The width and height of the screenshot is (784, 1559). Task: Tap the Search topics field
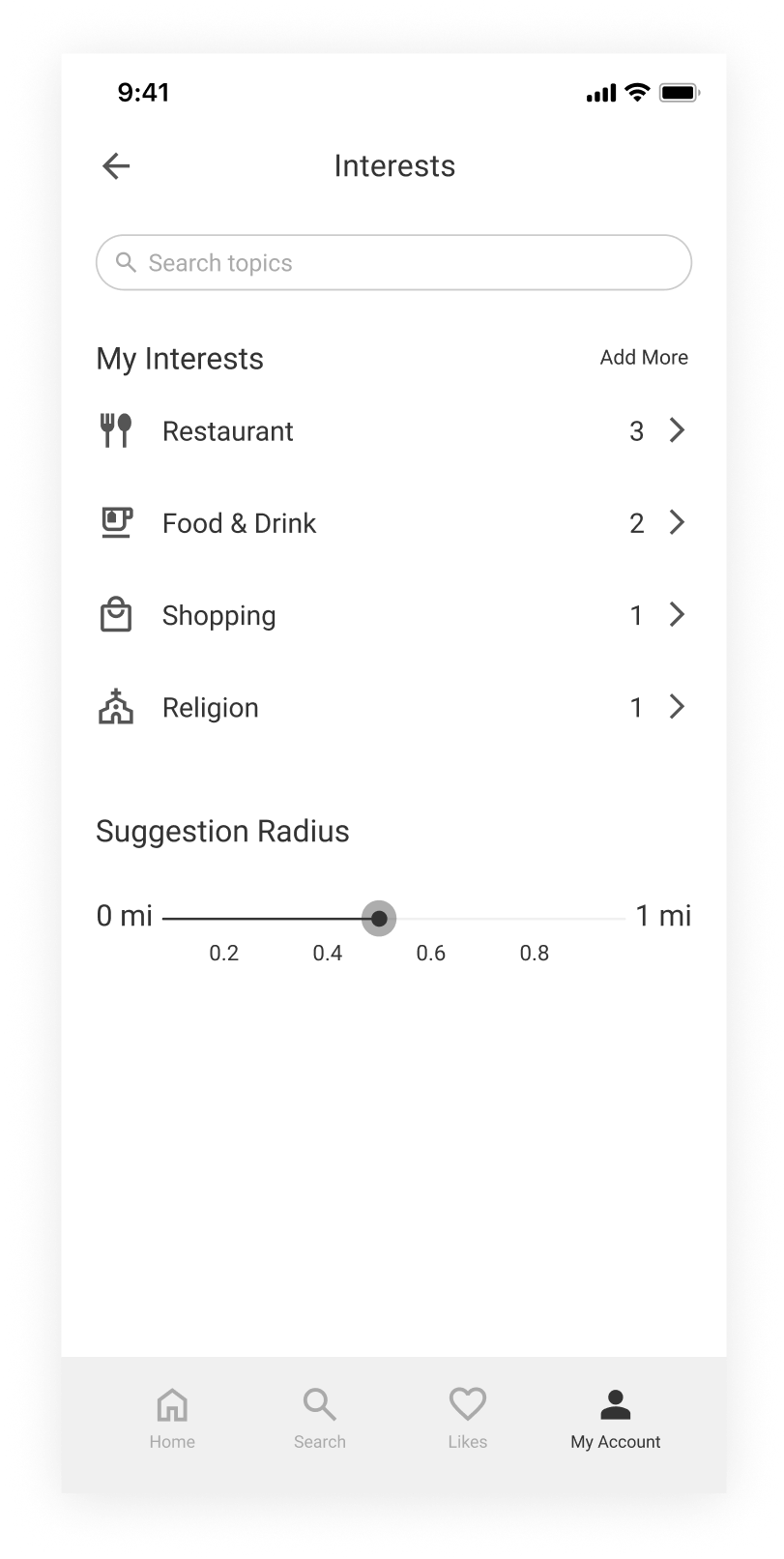tap(393, 263)
